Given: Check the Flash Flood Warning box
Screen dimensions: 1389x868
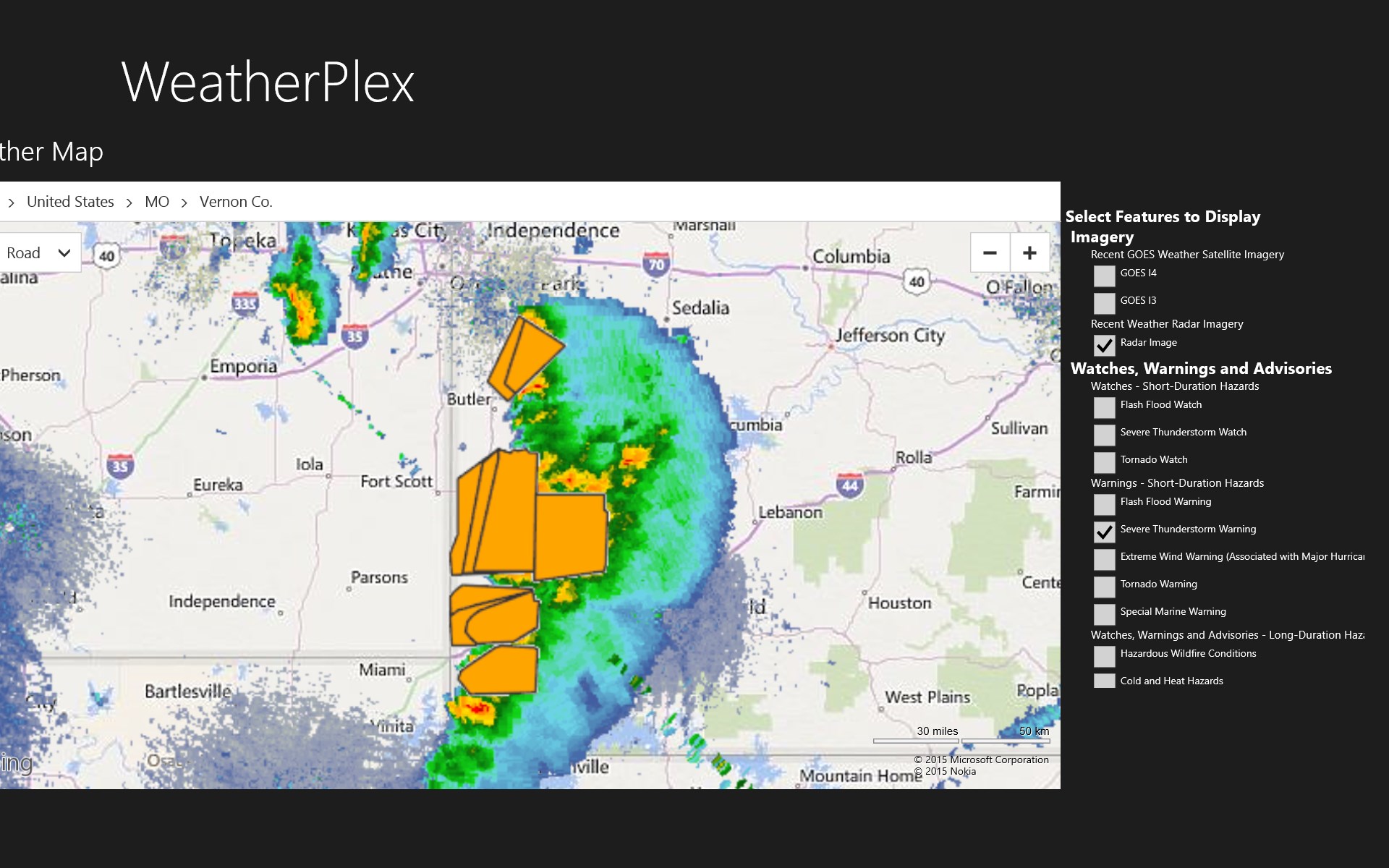Looking at the screenshot, I should 1104,504.
